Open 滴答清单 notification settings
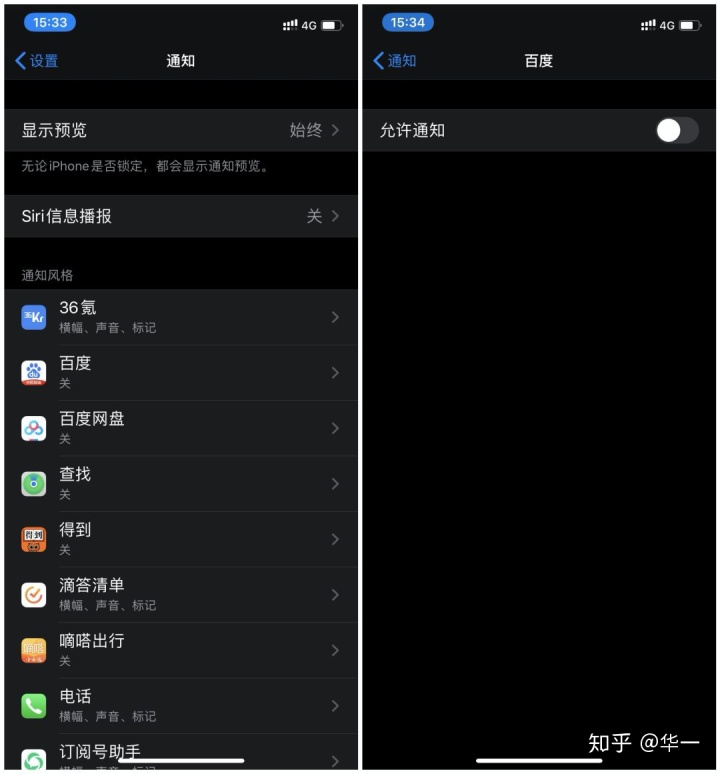 point(180,594)
